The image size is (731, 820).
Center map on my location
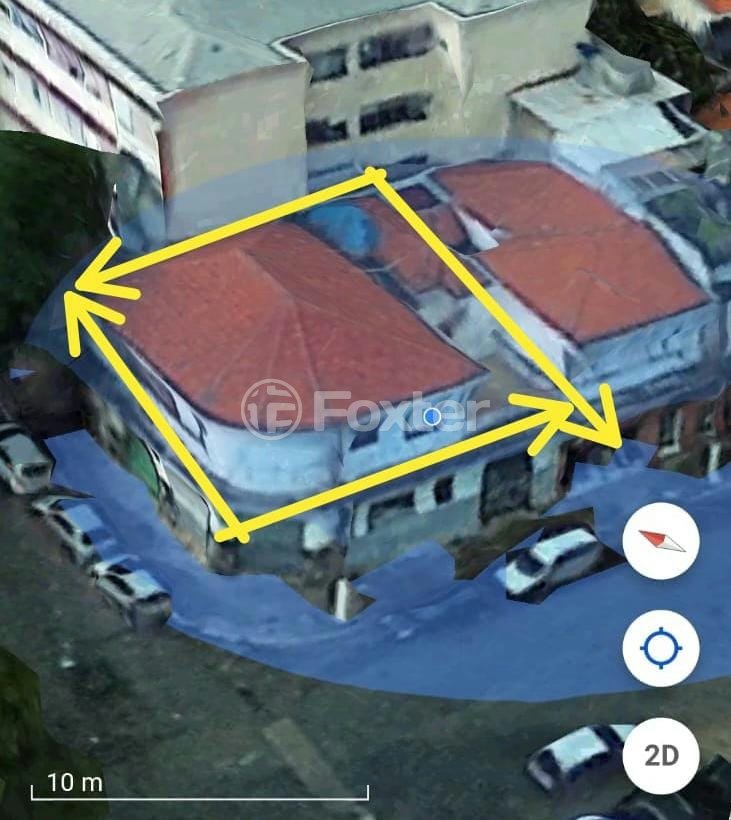[661, 648]
